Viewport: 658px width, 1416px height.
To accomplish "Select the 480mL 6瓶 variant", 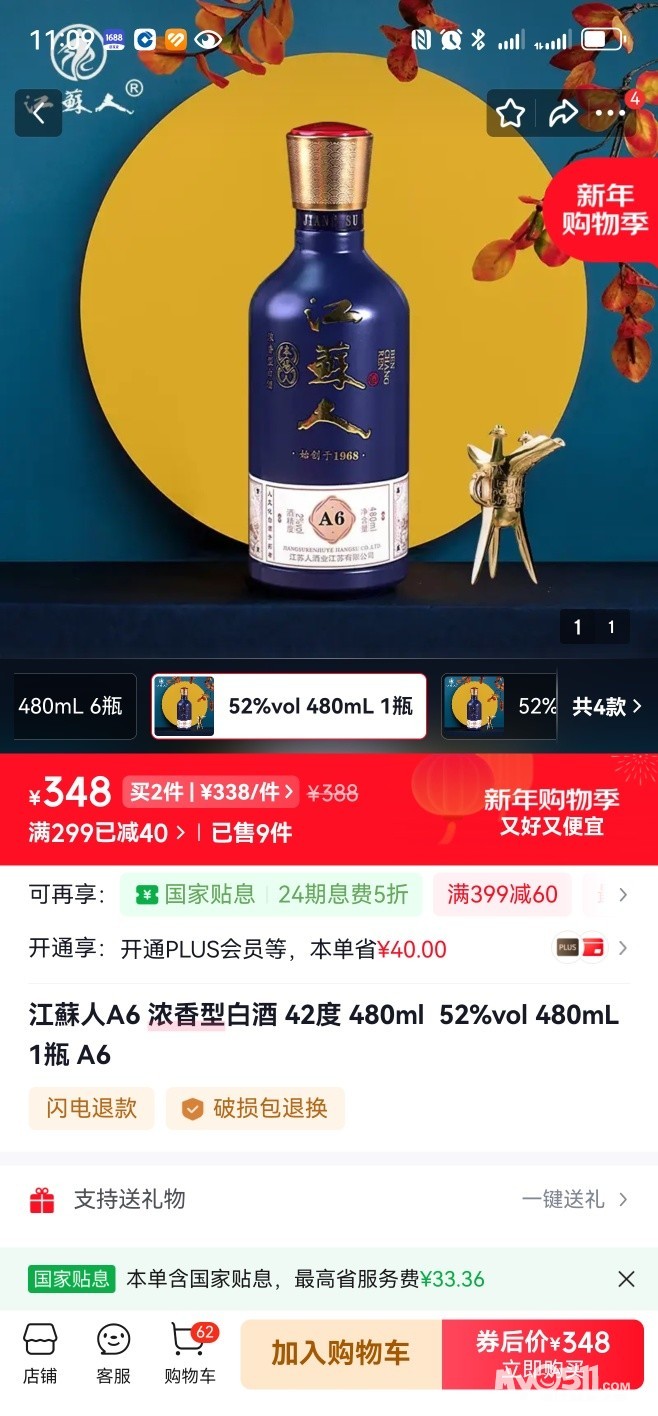I will (70, 706).
